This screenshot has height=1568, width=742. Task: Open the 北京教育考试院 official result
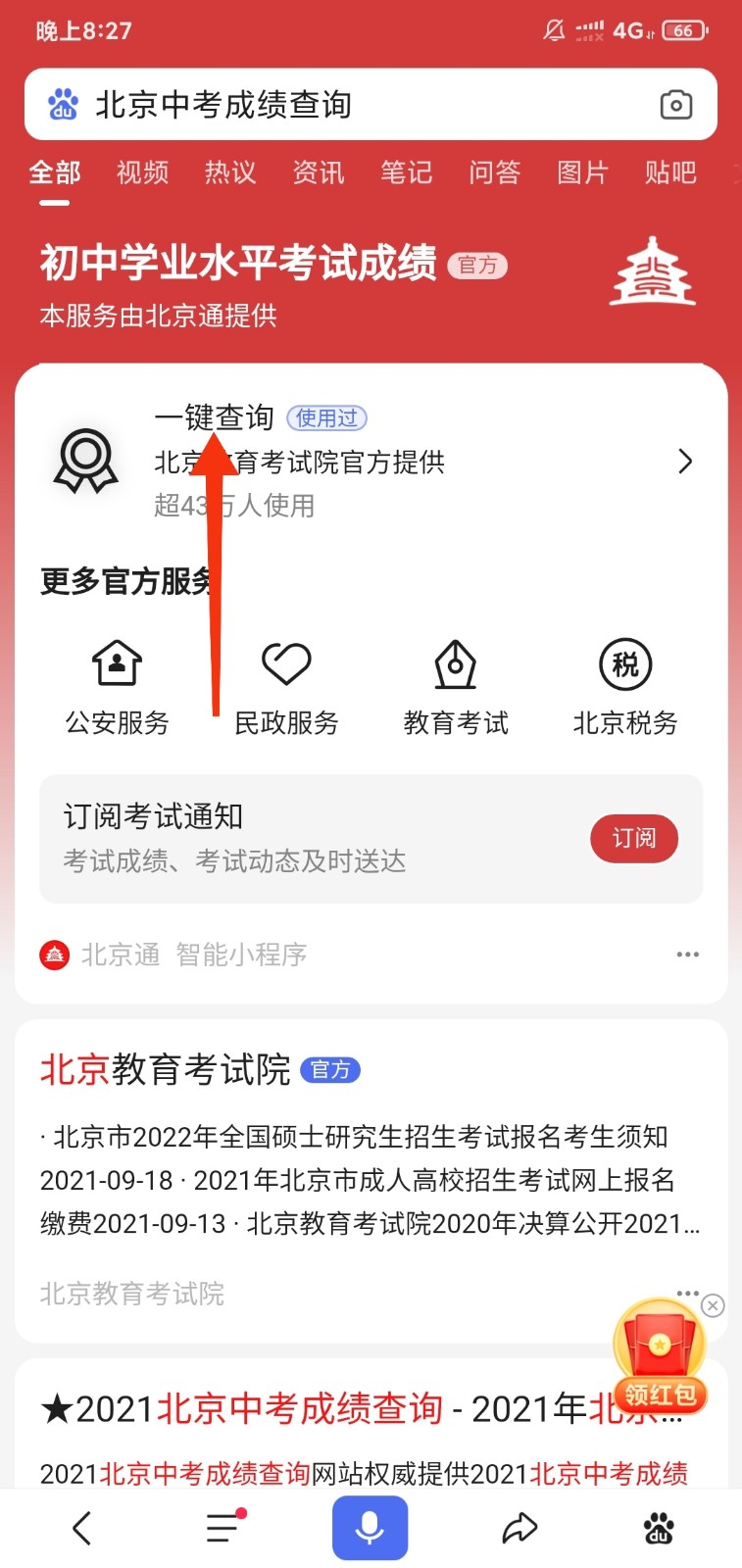164,1069
